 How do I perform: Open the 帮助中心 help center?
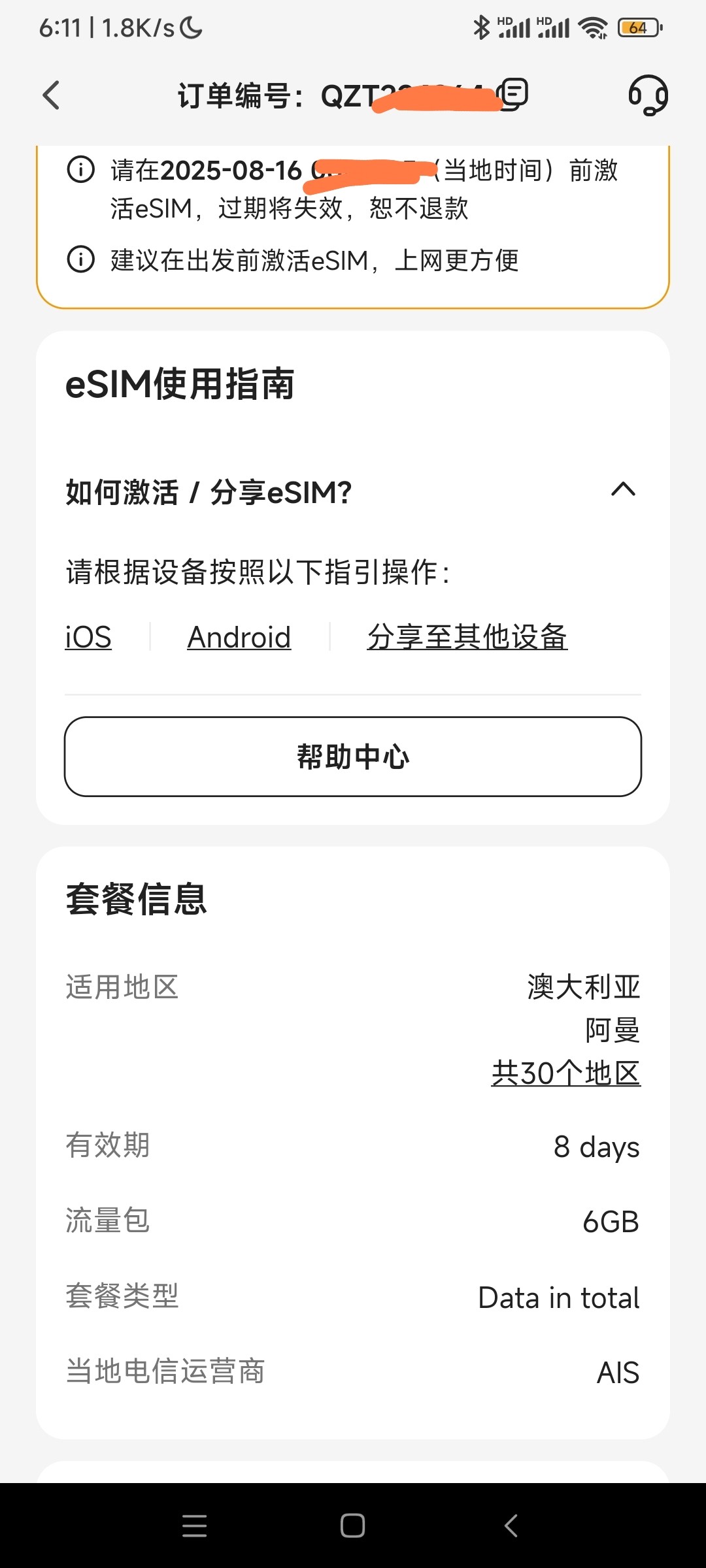pos(353,757)
